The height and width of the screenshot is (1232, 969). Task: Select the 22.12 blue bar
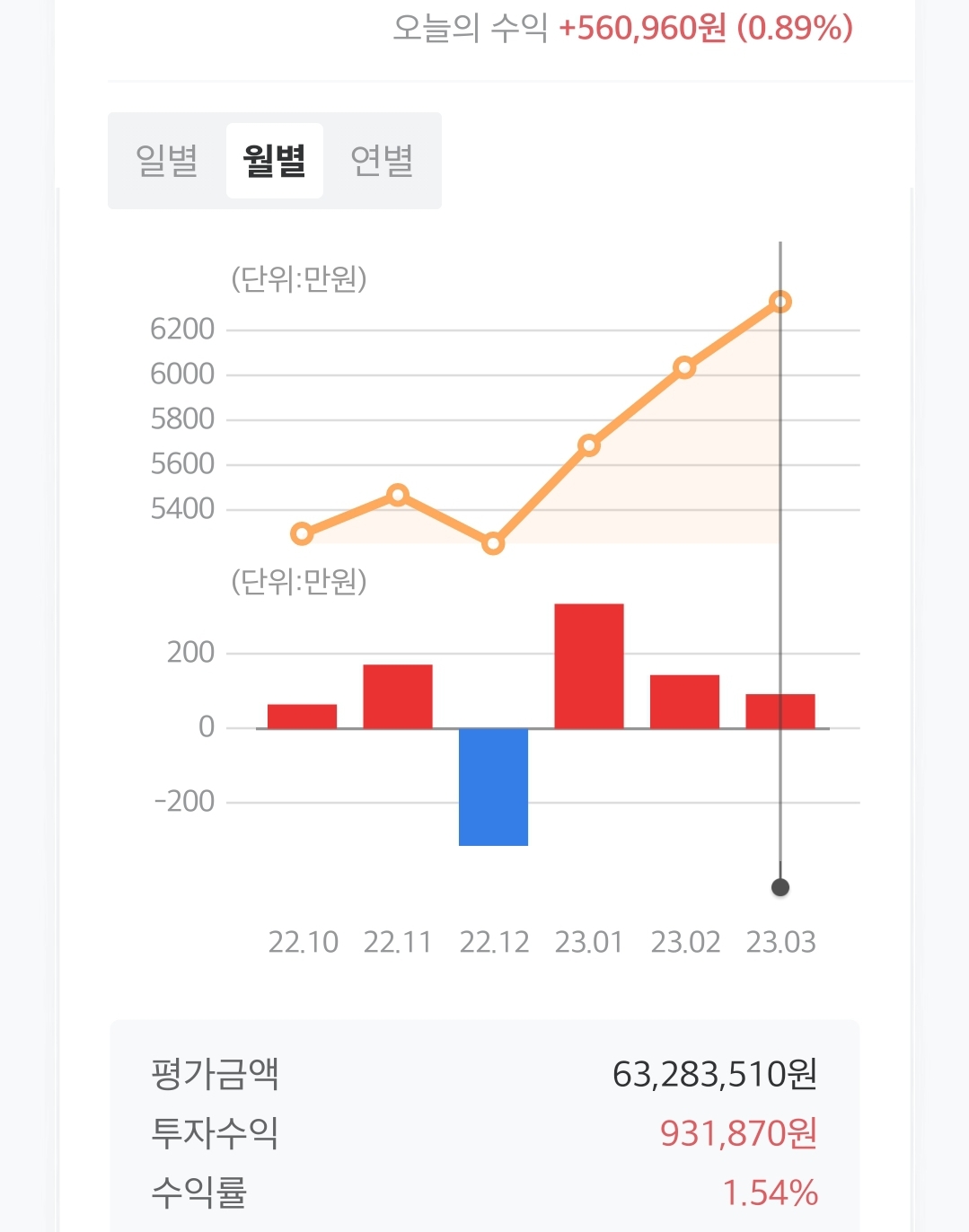(493, 786)
